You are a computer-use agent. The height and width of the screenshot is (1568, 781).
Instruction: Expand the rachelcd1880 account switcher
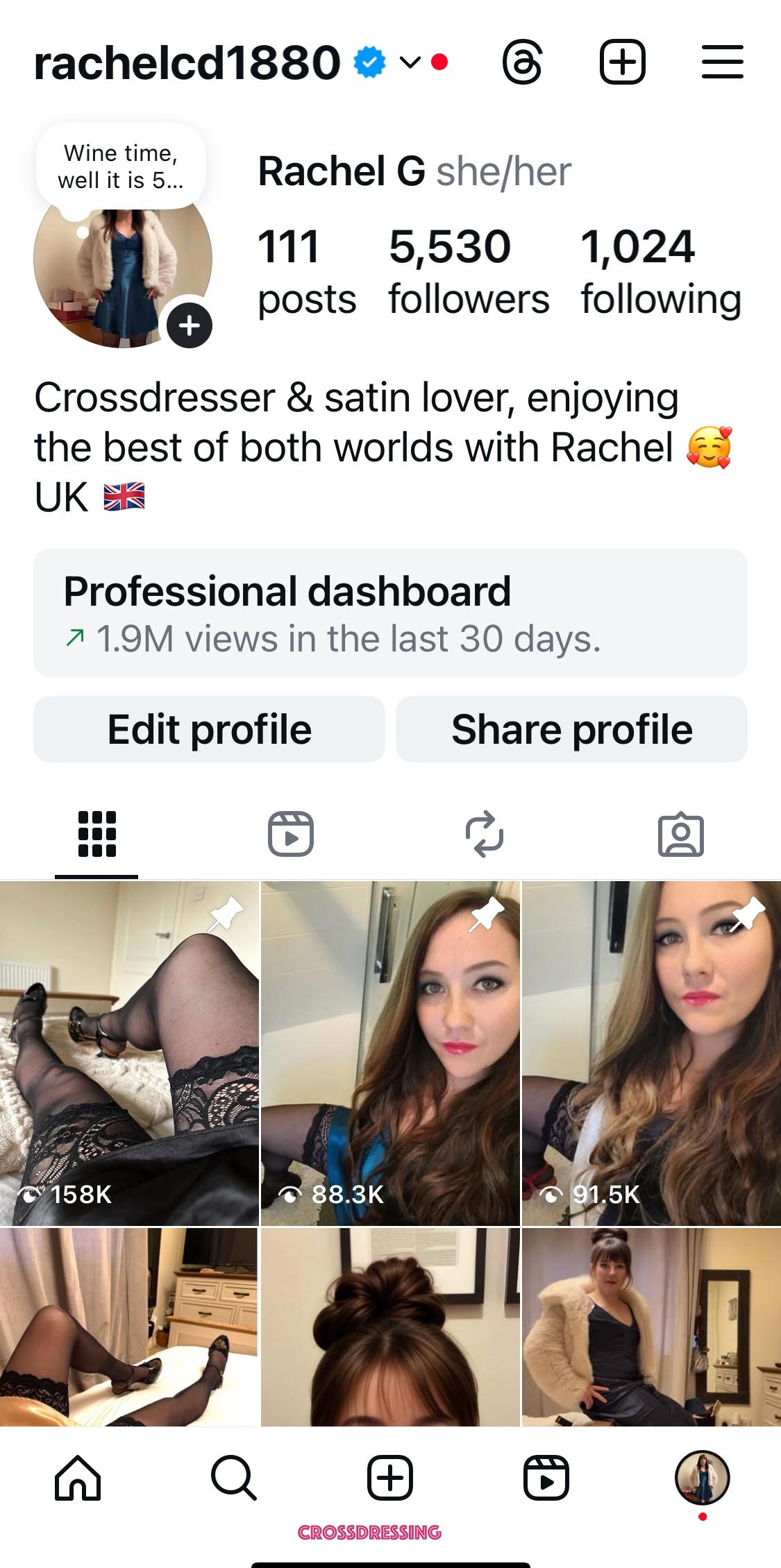(410, 63)
